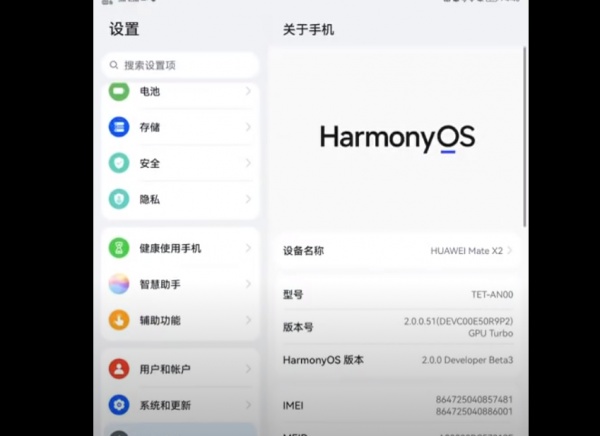Open 智慧助手 smart assistant settings
This screenshot has width=600, height=436.
[x=180, y=284]
